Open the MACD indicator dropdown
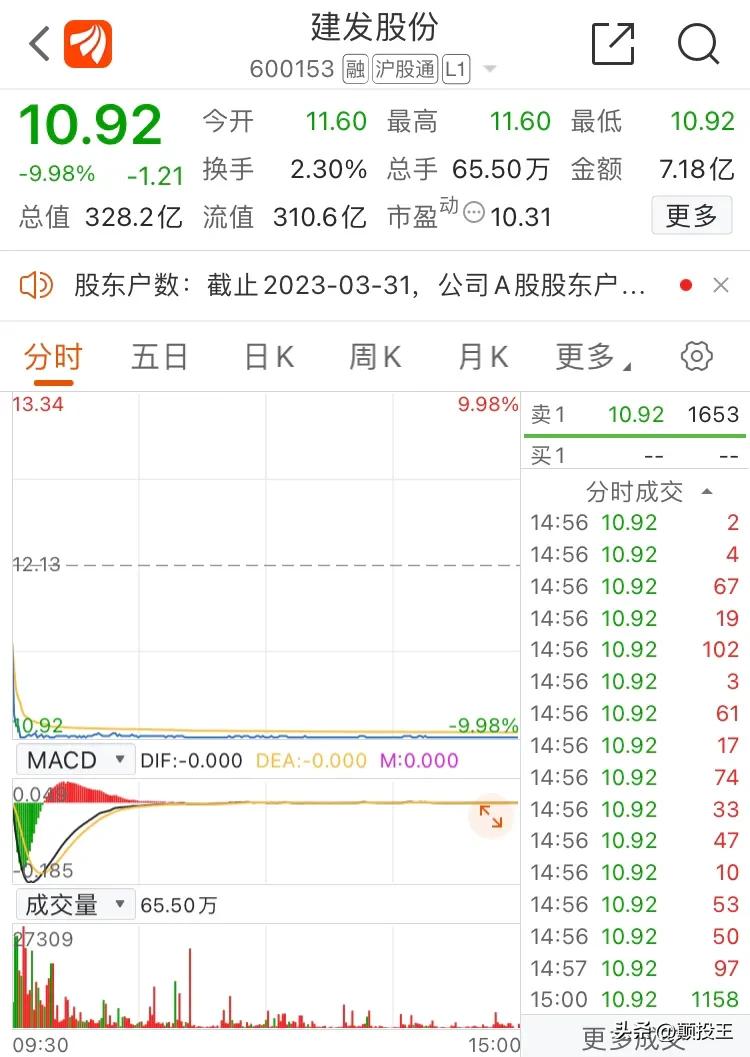This screenshot has height=1057, width=750. 75,760
